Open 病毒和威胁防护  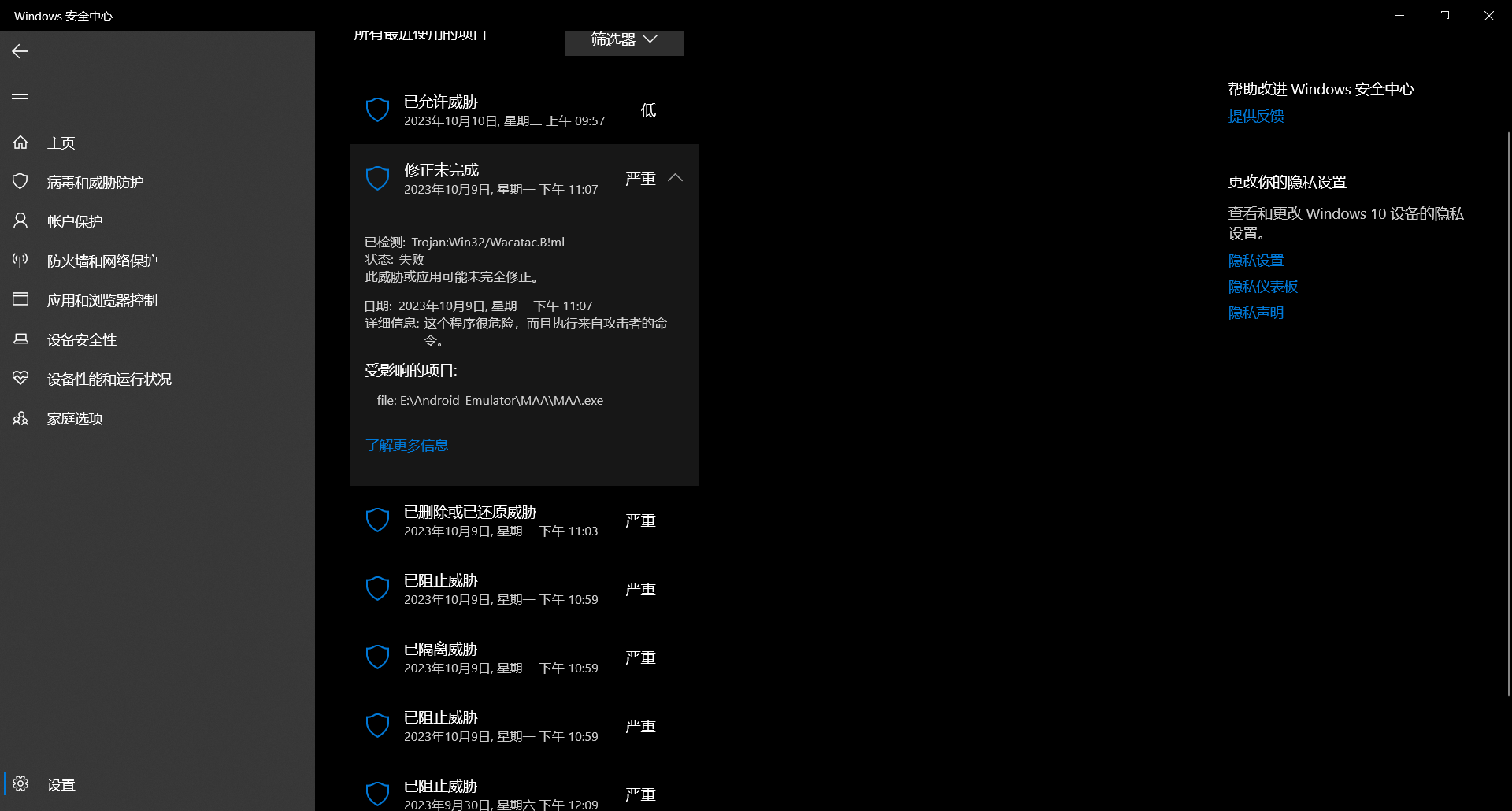(x=157, y=182)
